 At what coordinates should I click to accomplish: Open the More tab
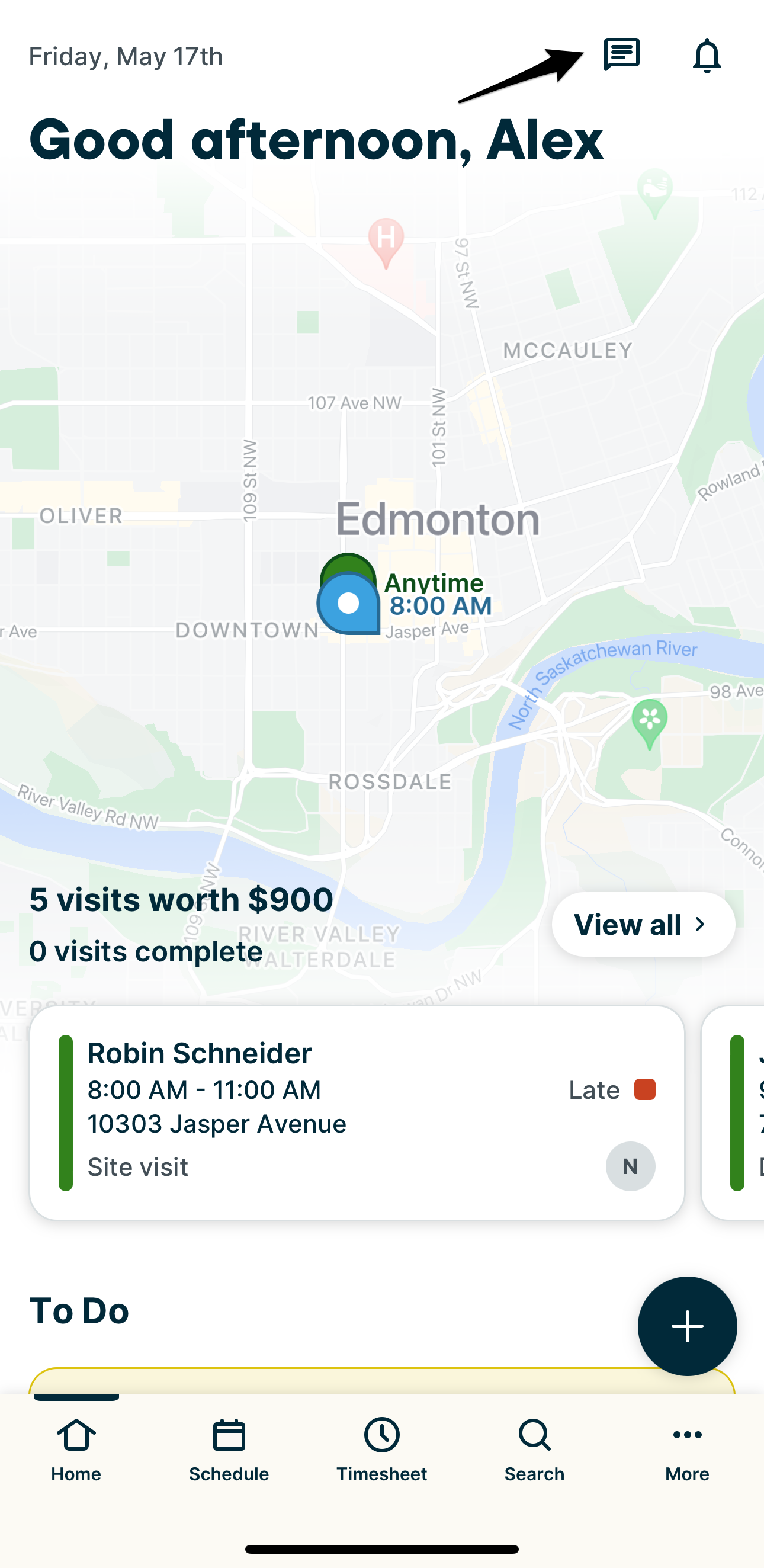686,1450
